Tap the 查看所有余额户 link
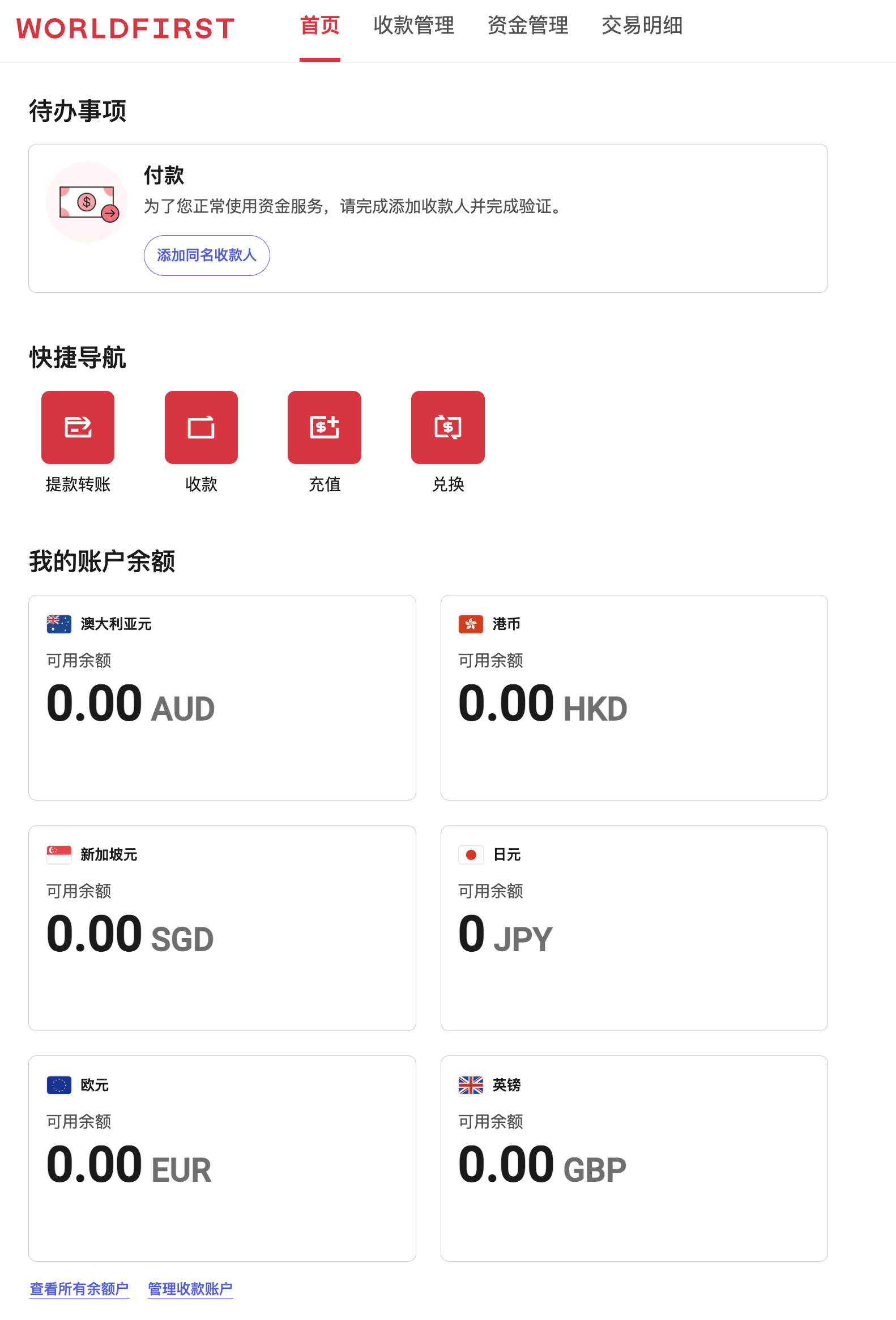Image resolution: width=896 pixels, height=1320 pixels. click(79, 1289)
